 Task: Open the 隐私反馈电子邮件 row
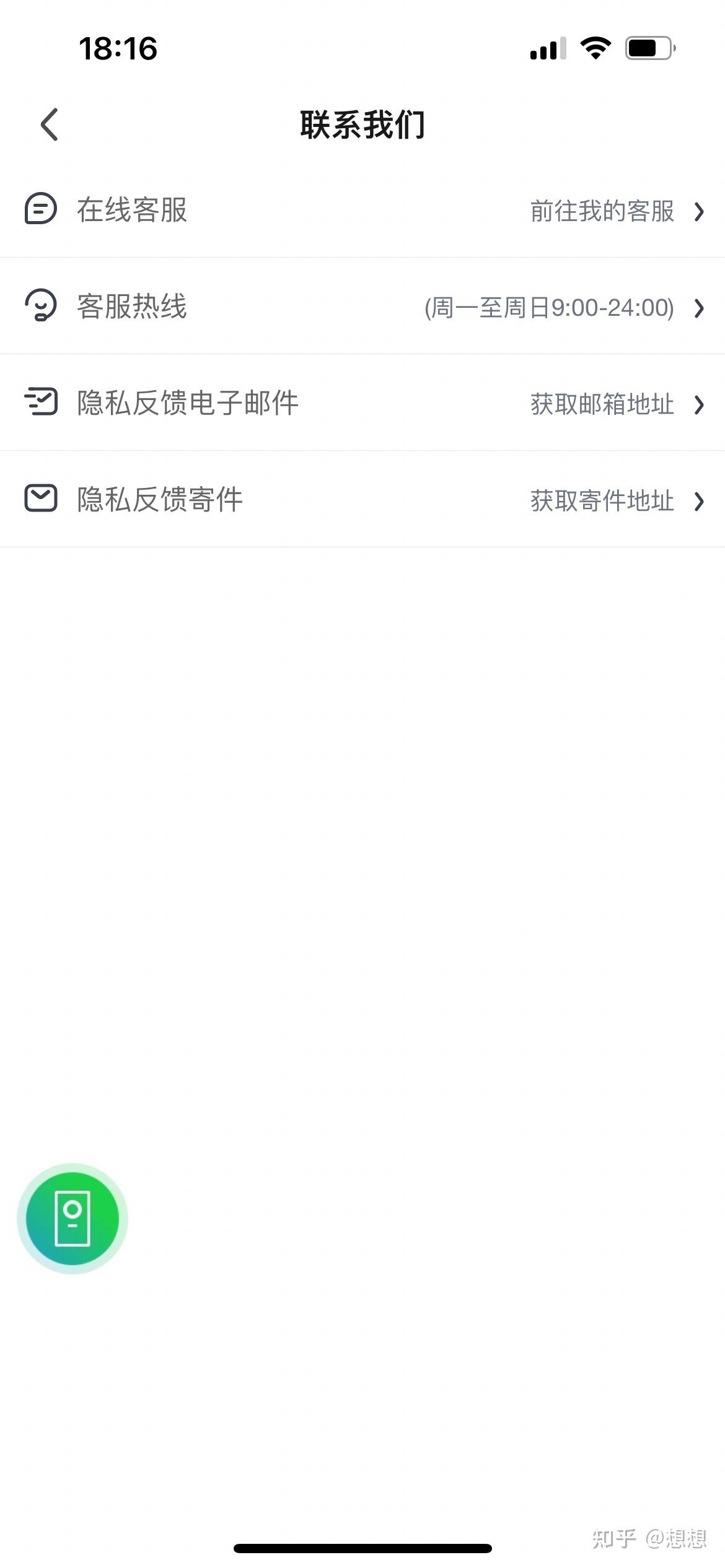tap(362, 403)
